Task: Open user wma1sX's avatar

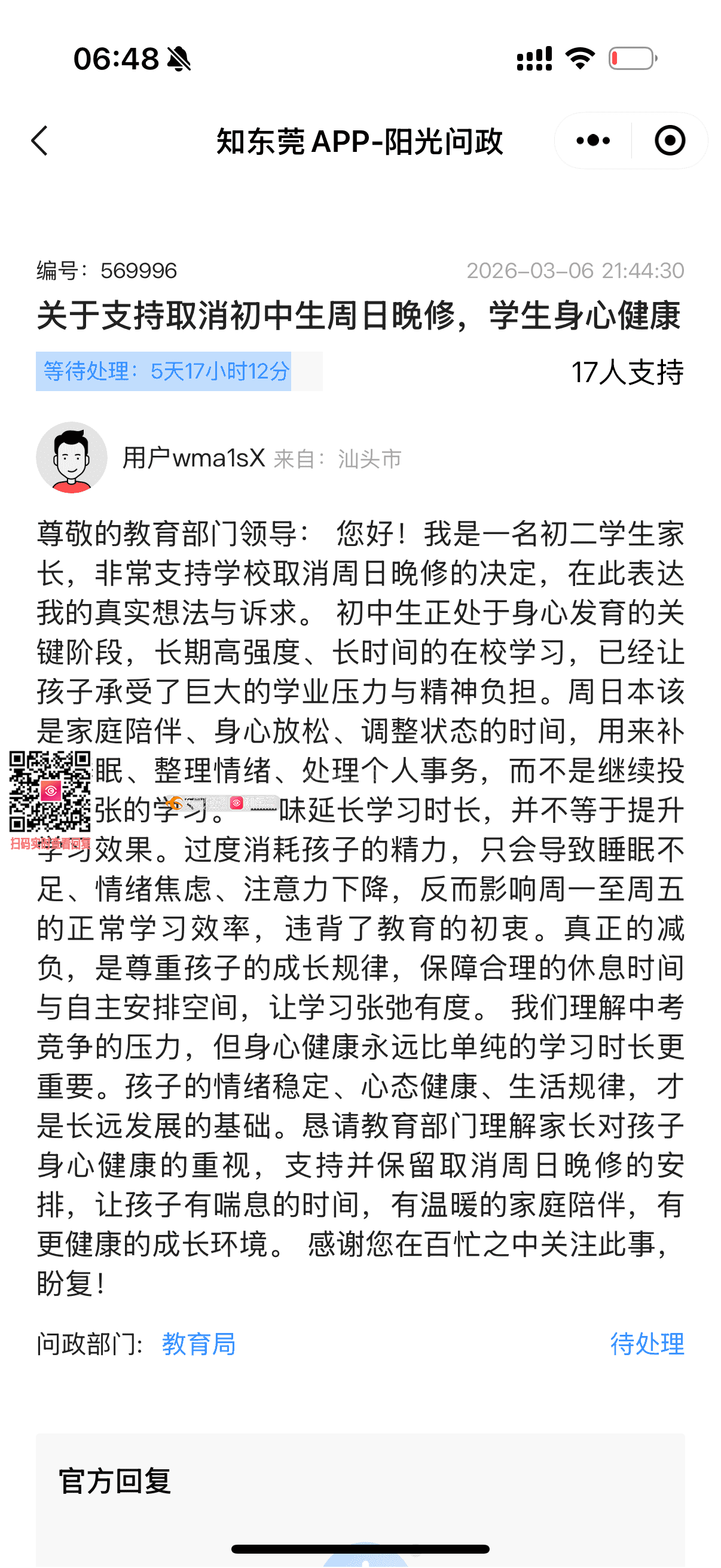Action: pyautogui.click(x=72, y=457)
